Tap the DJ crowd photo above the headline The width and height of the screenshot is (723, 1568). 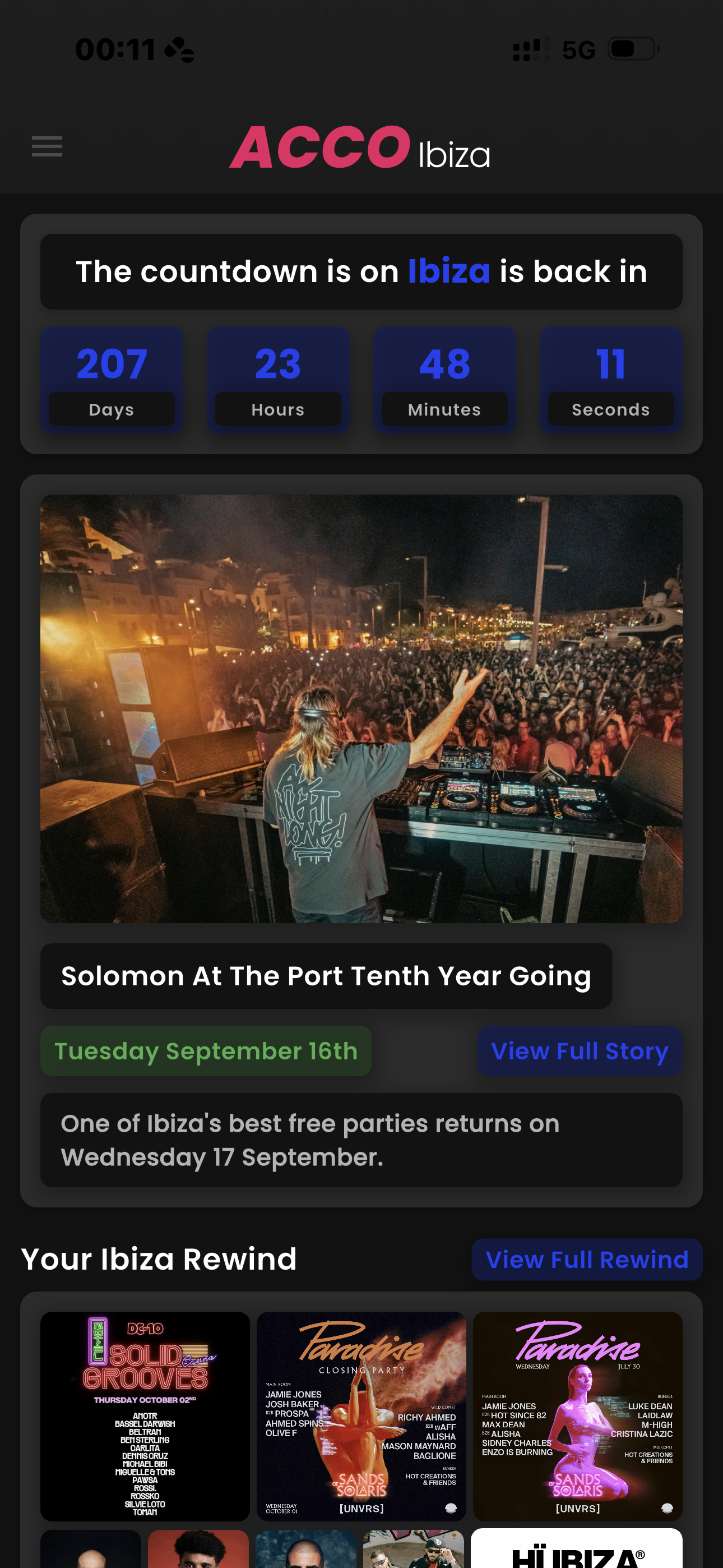click(361, 709)
